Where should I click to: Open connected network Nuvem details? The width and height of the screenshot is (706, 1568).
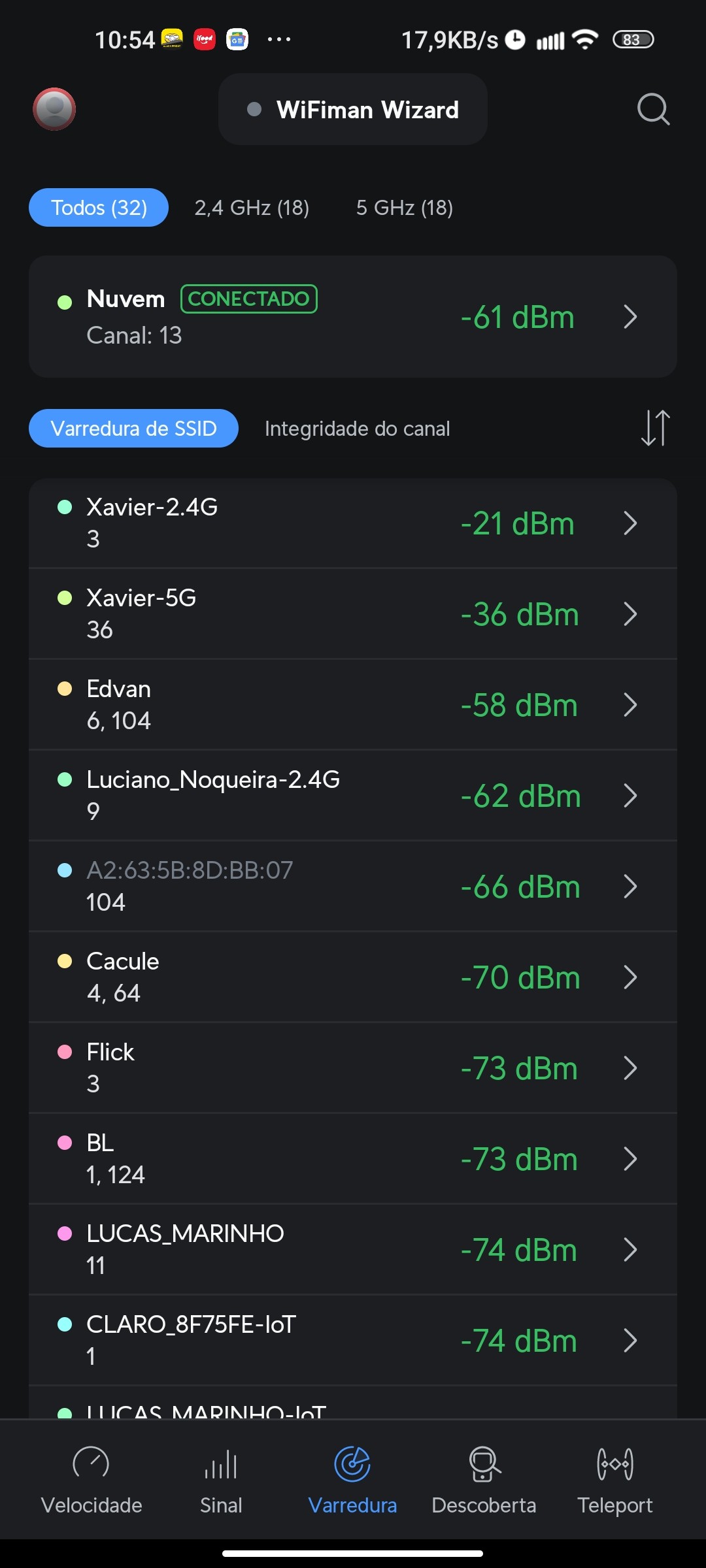pyautogui.click(x=353, y=317)
